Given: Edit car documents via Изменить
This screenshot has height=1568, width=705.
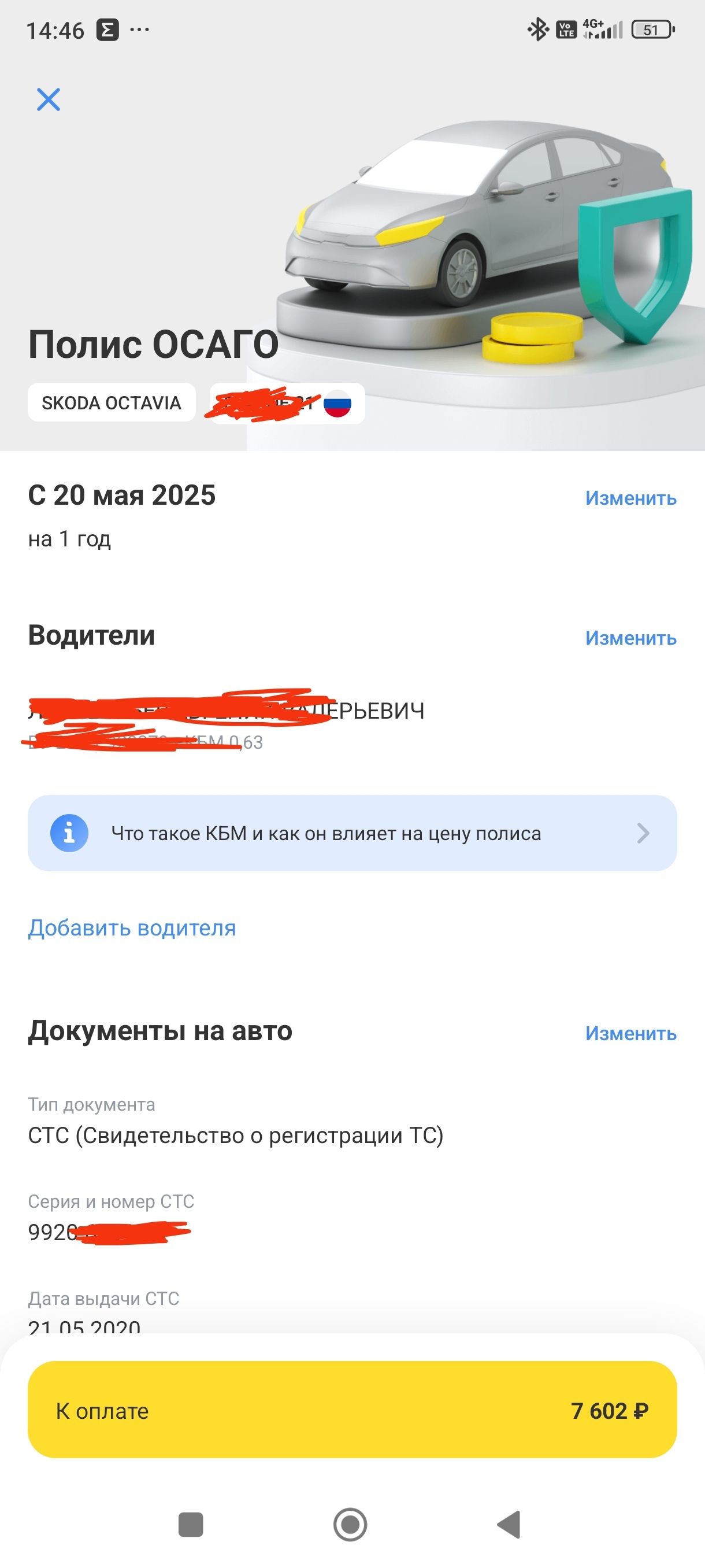Looking at the screenshot, I should tap(630, 1033).
